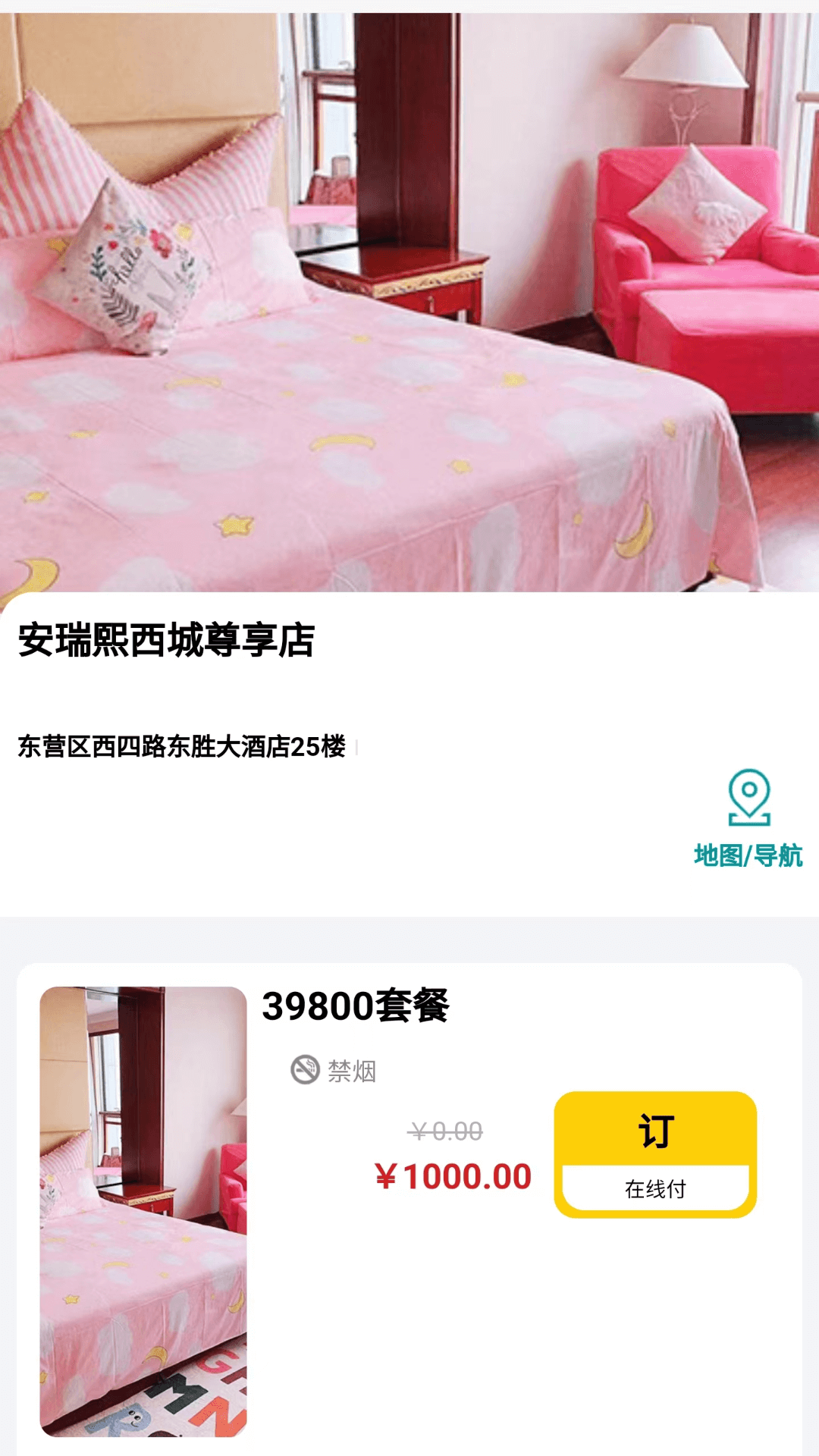View the hotel's main banner photo

(x=409, y=303)
